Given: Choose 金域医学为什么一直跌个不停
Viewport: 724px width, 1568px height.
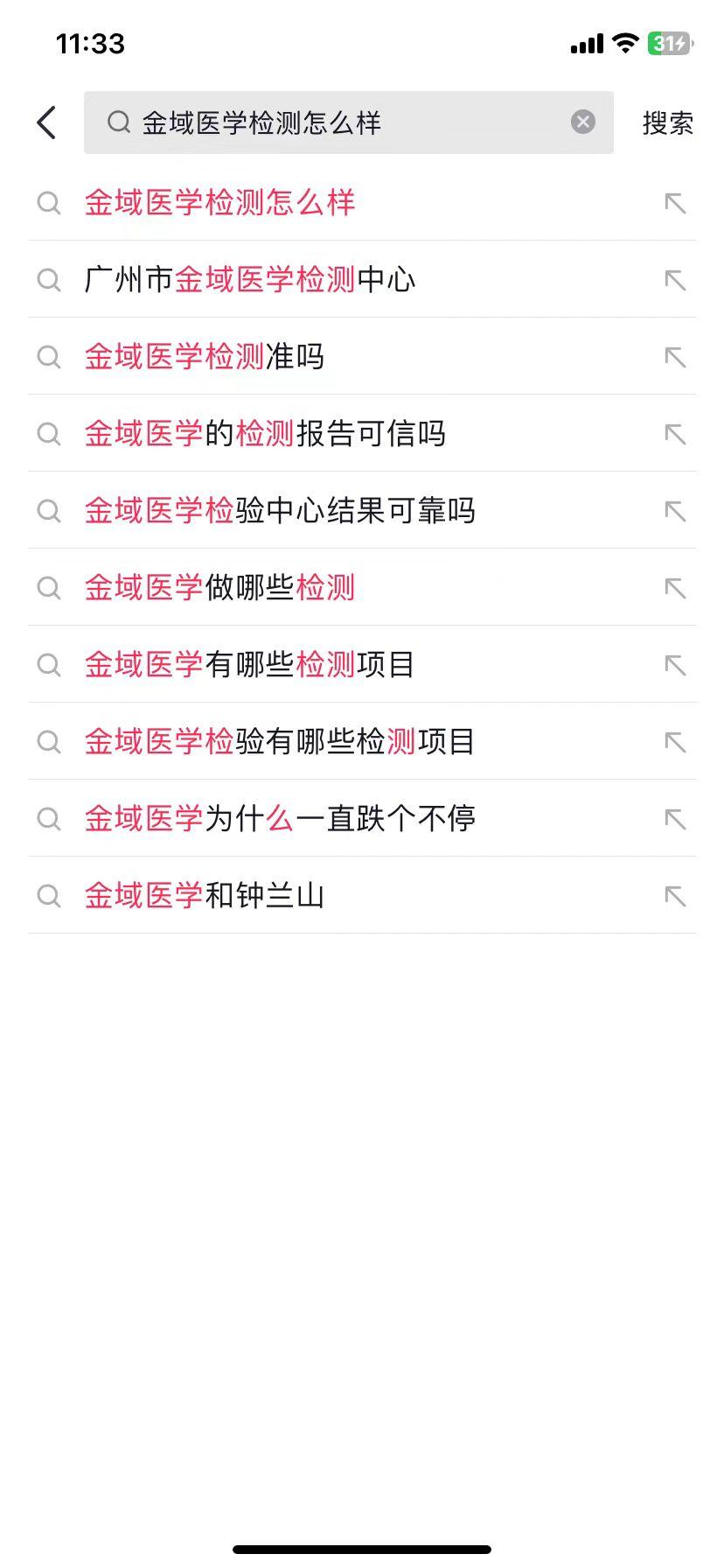Looking at the screenshot, I should [x=362, y=819].
